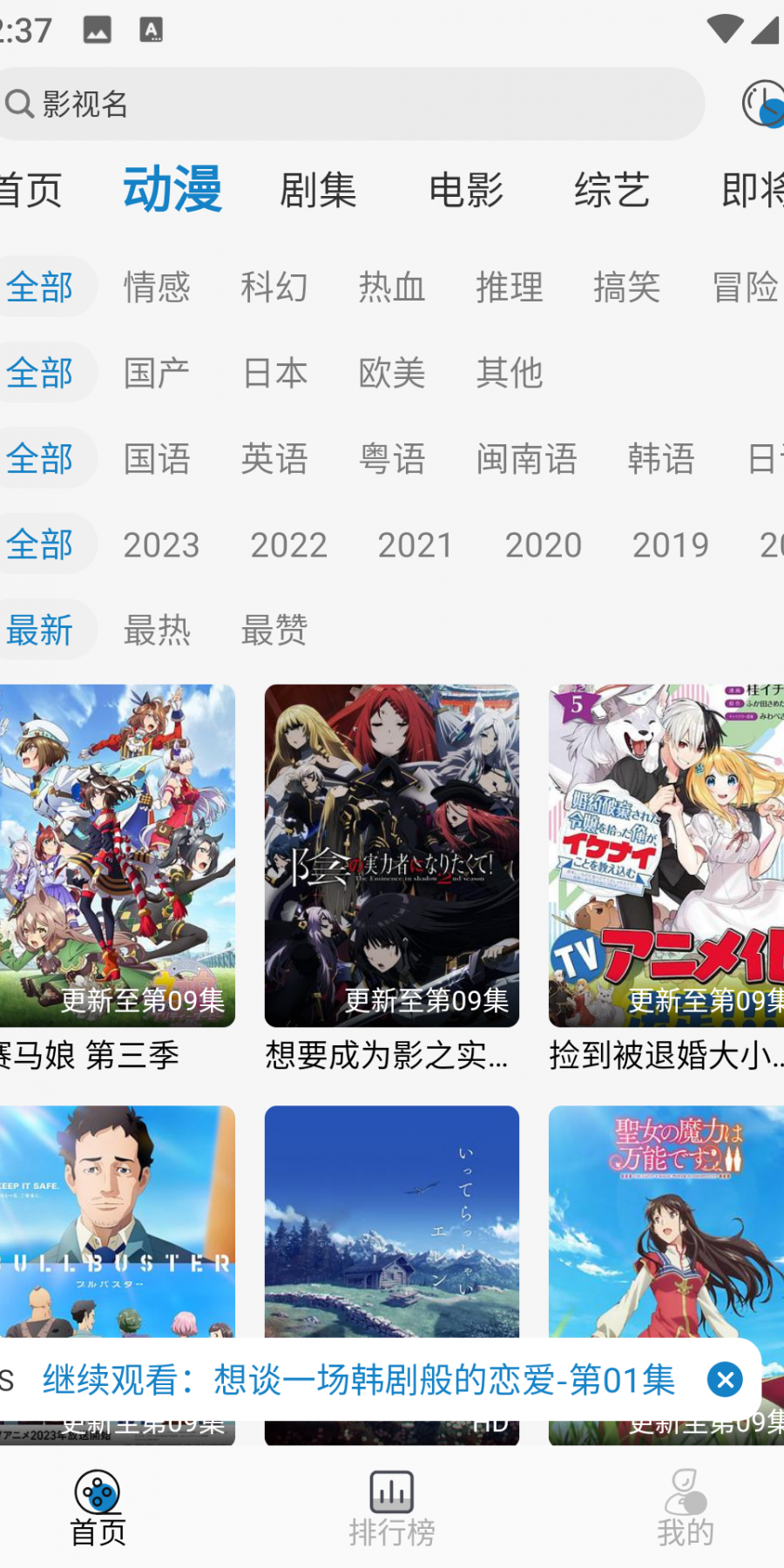Image resolution: width=784 pixels, height=1568 pixels.
Task: Sort the list by 最赞
Action: point(274,630)
